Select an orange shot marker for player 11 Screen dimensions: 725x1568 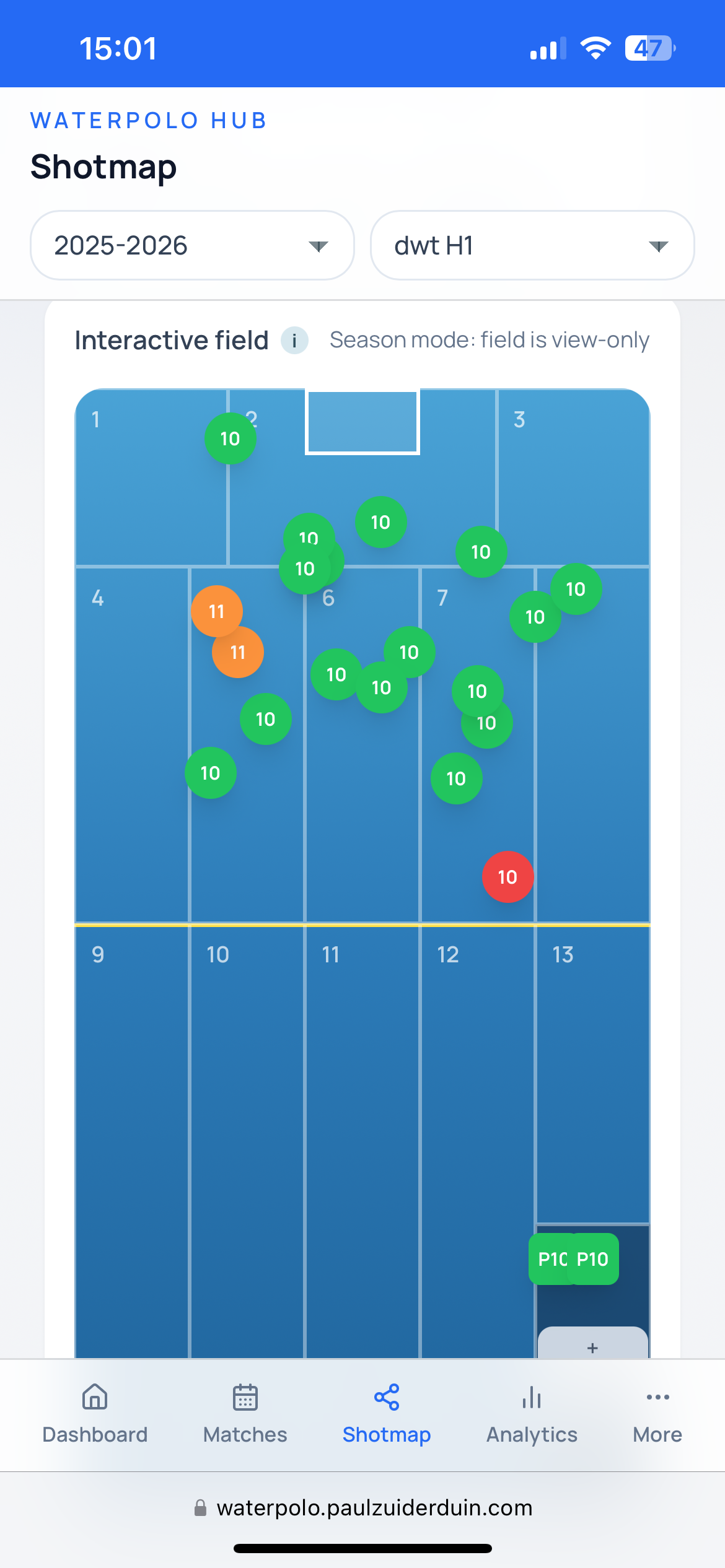[216, 612]
